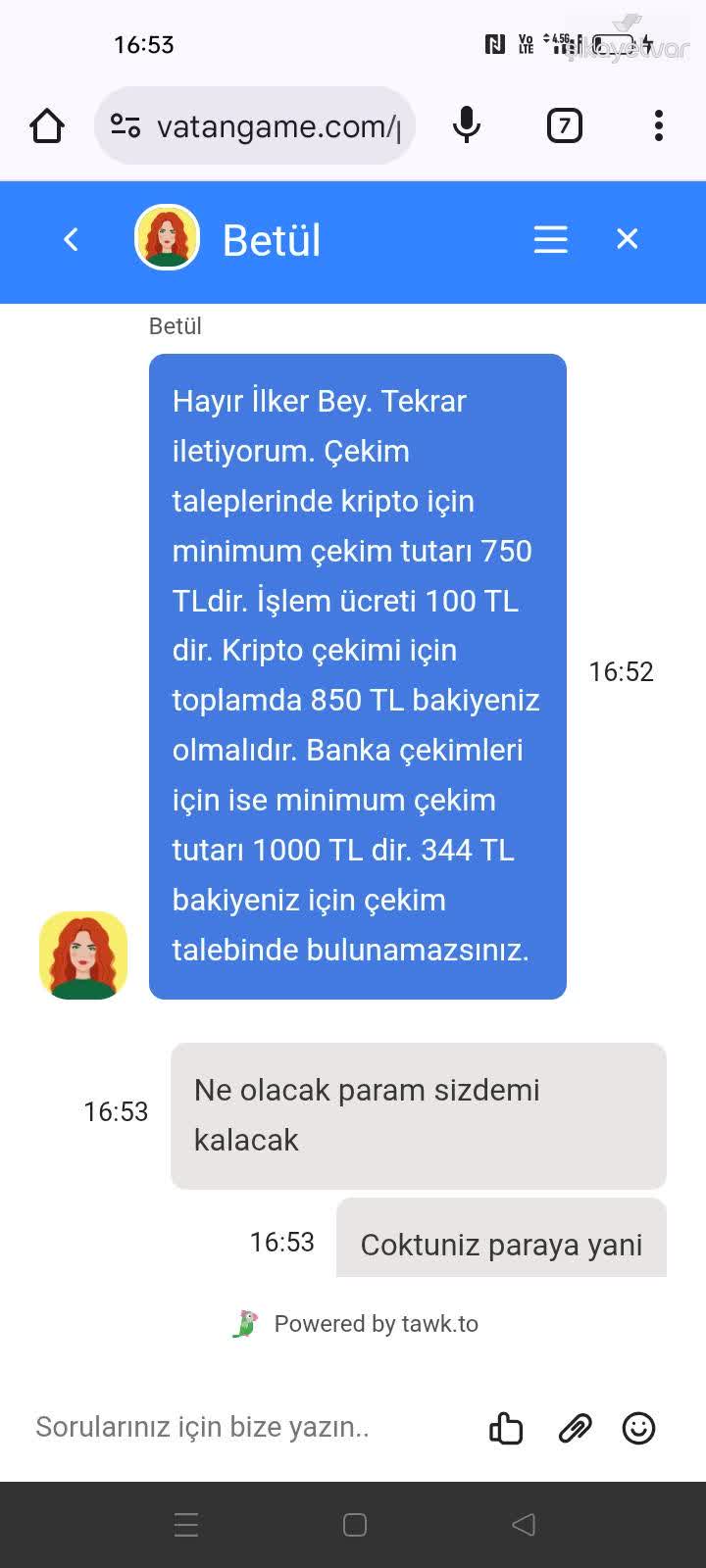Go to the browser home page
This screenshot has width=706, height=1568.
click(x=47, y=126)
